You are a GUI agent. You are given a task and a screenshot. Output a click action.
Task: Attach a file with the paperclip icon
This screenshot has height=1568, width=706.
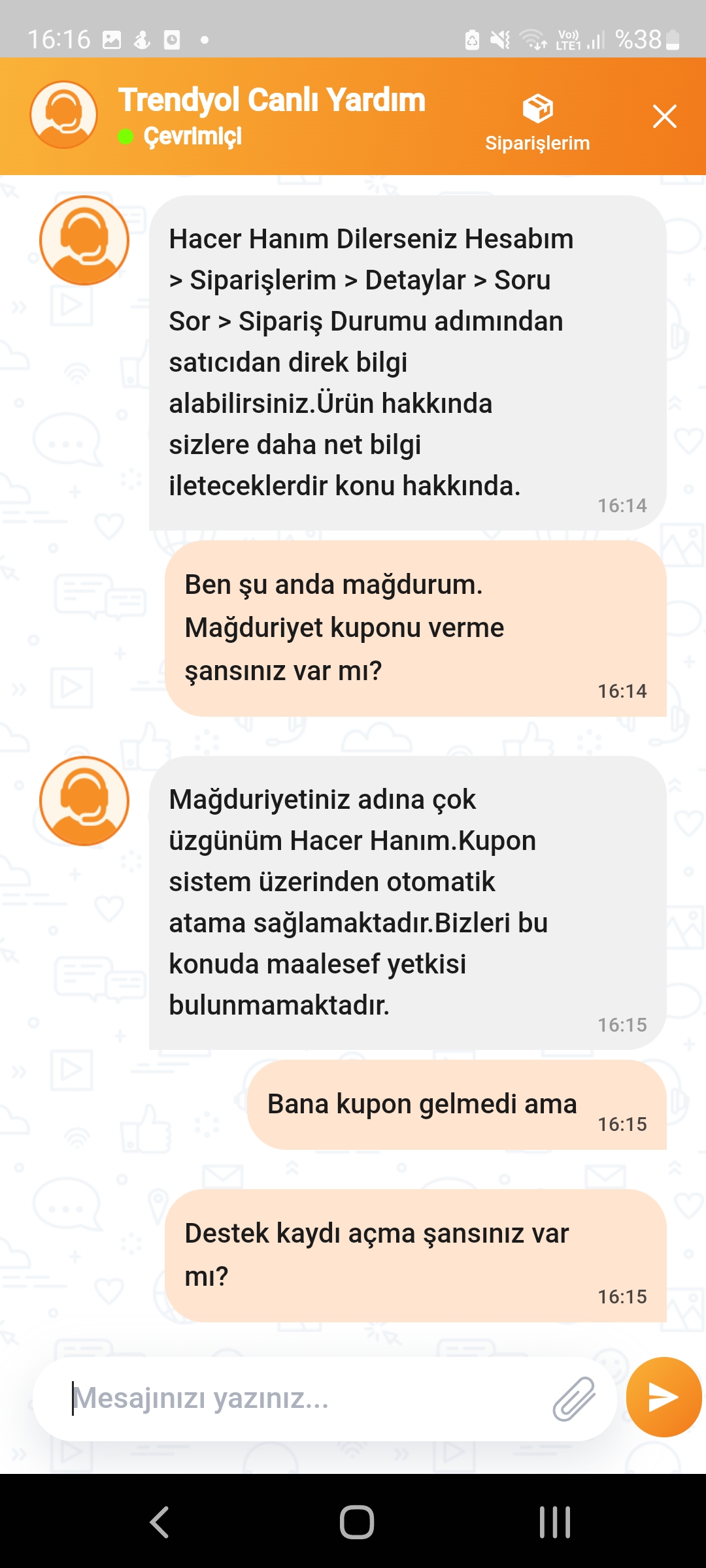[x=574, y=1399]
